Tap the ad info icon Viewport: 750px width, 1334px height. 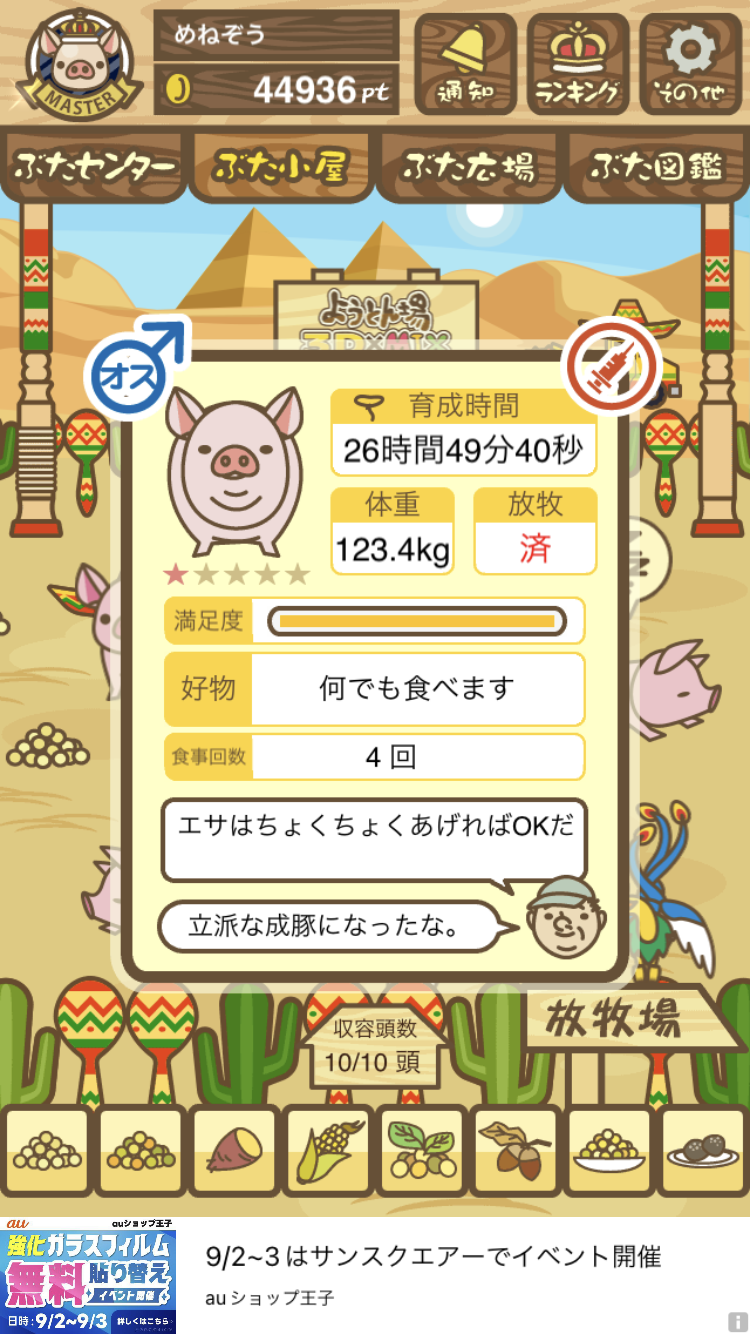tap(736, 1321)
